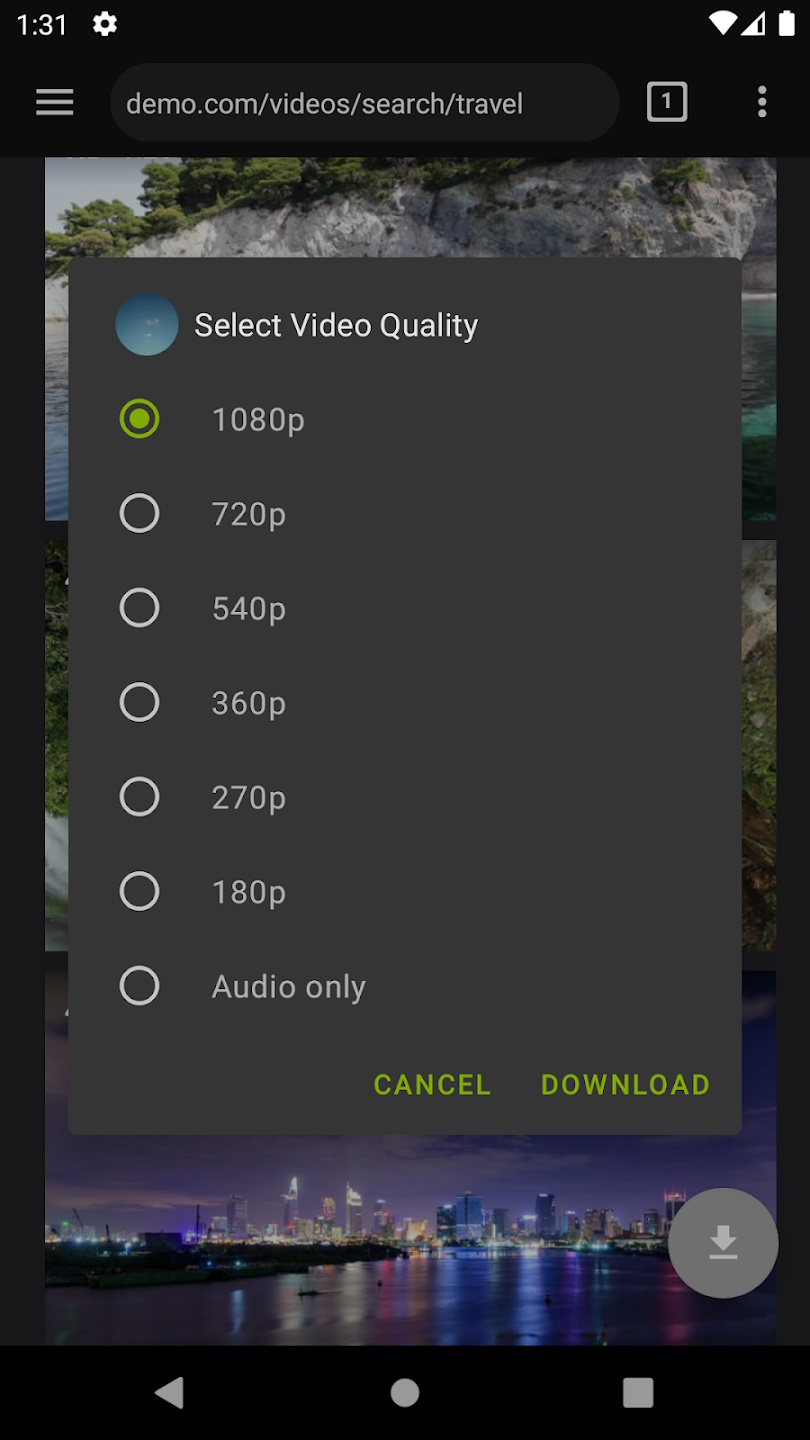The height and width of the screenshot is (1440, 810).
Task: Choose the 270p option
Action: (139, 797)
